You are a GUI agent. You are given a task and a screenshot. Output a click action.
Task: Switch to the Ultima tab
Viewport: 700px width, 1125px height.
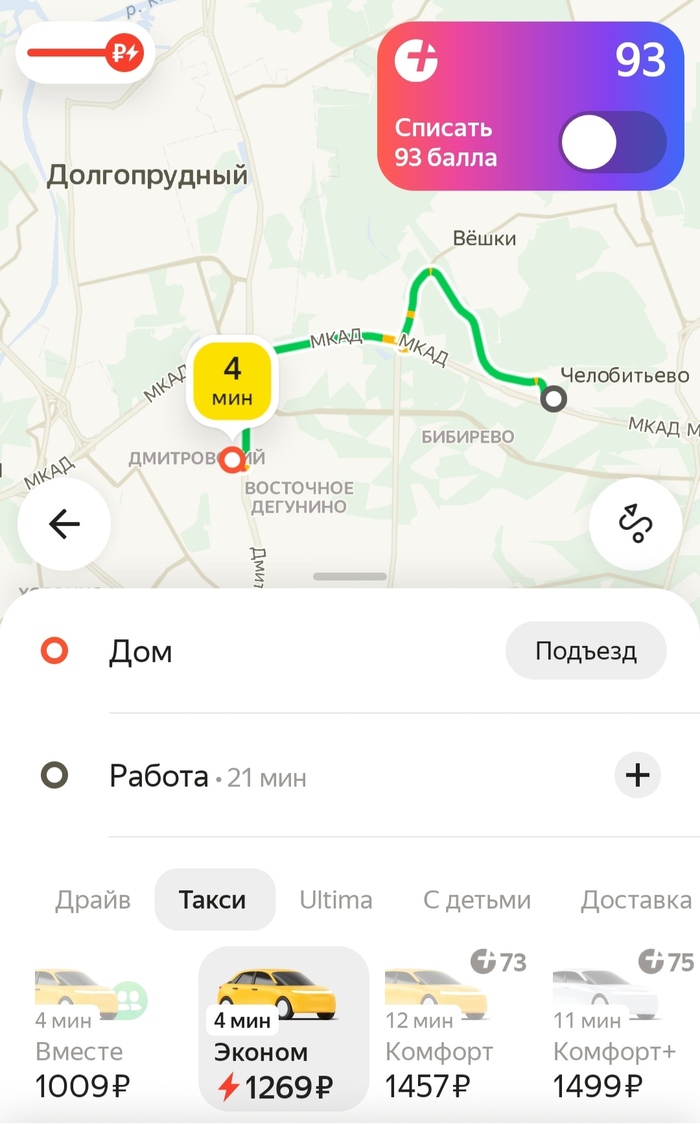pyautogui.click(x=336, y=900)
